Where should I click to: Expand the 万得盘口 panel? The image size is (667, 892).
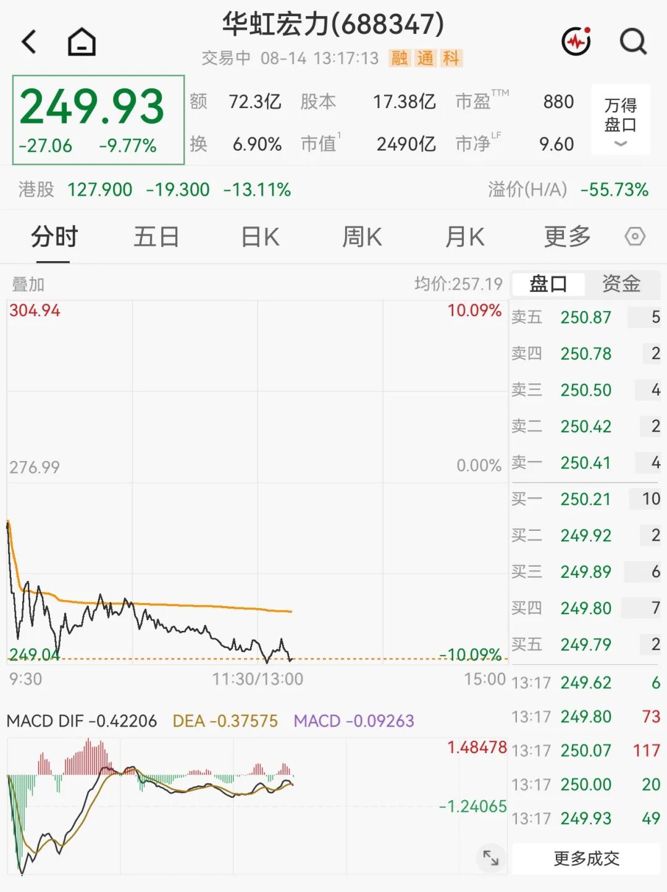pyautogui.click(x=620, y=119)
